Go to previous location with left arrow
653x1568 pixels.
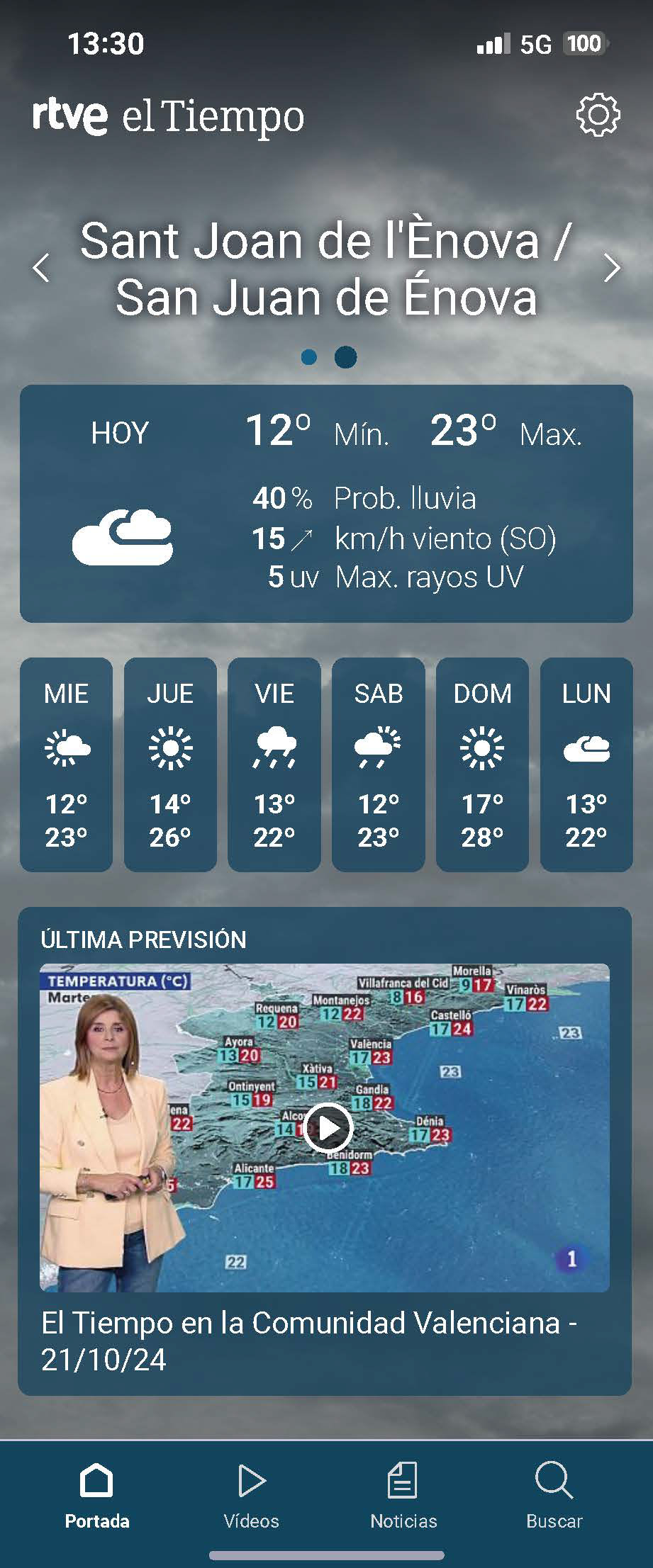tap(42, 268)
